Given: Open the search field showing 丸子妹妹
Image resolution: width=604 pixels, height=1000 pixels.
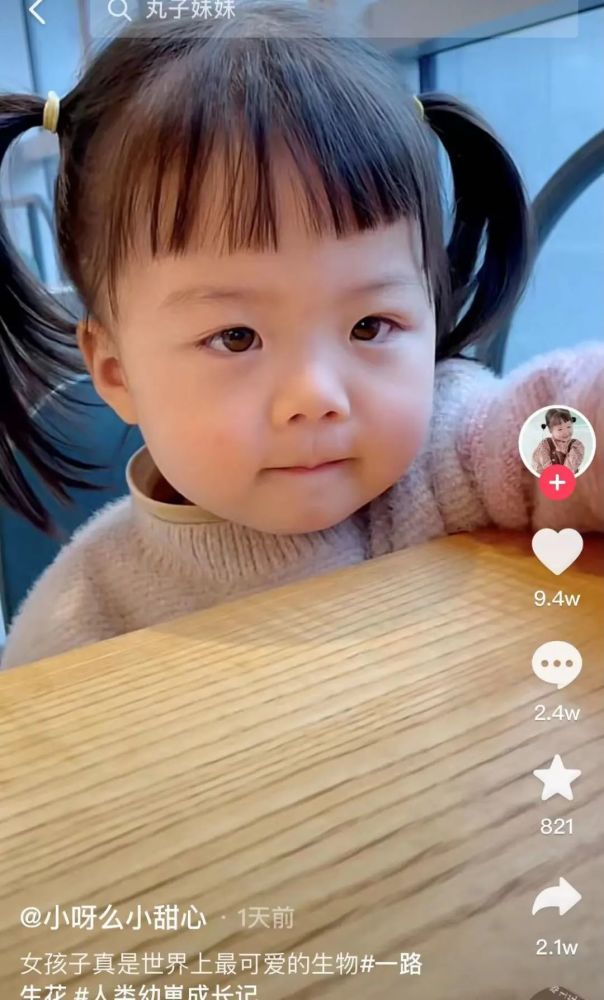Looking at the screenshot, I should pyautogui.click(x=333, y=13).
